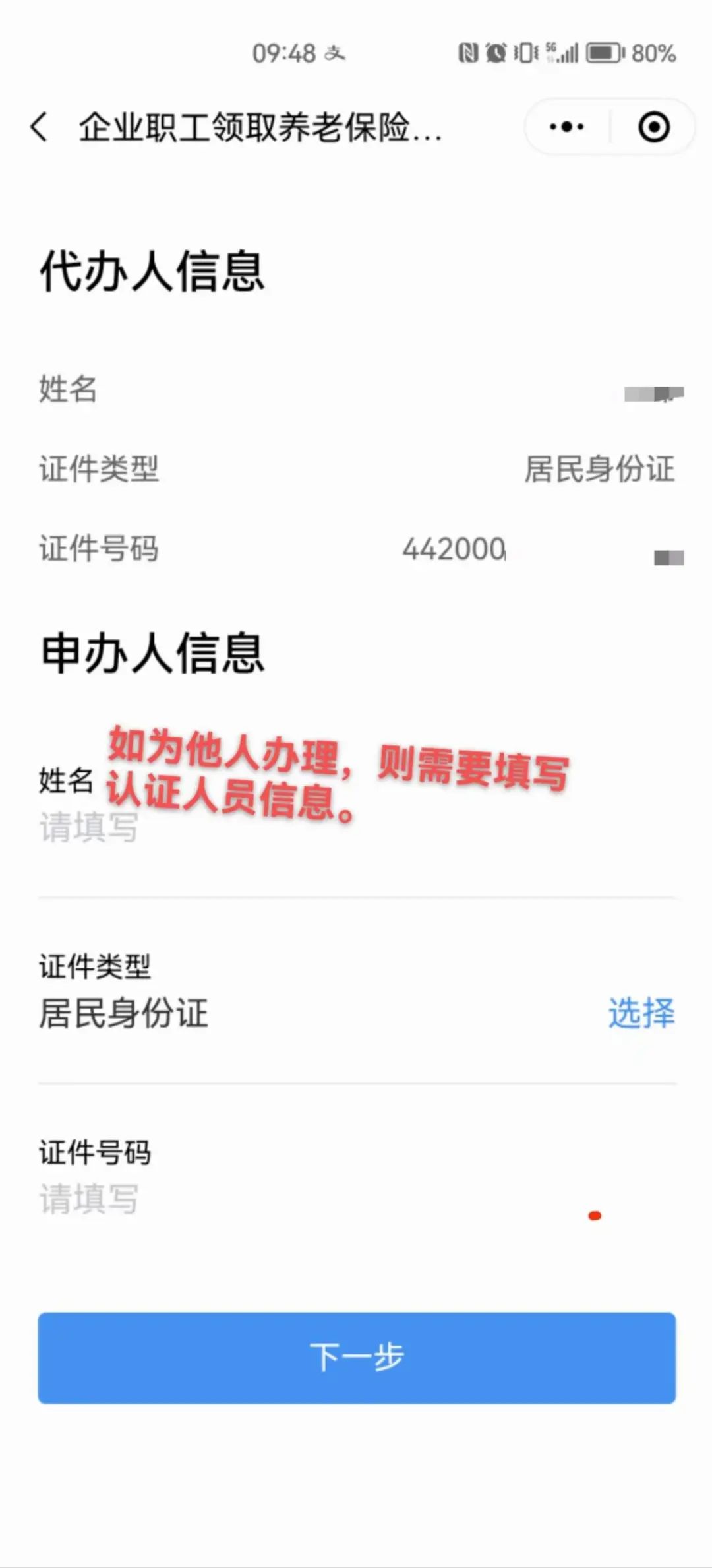Screen dimensions: 712x1568
Task: Tap the 申办人 姓名 input field
Action: pyautogui.click(x=357, y=828)
